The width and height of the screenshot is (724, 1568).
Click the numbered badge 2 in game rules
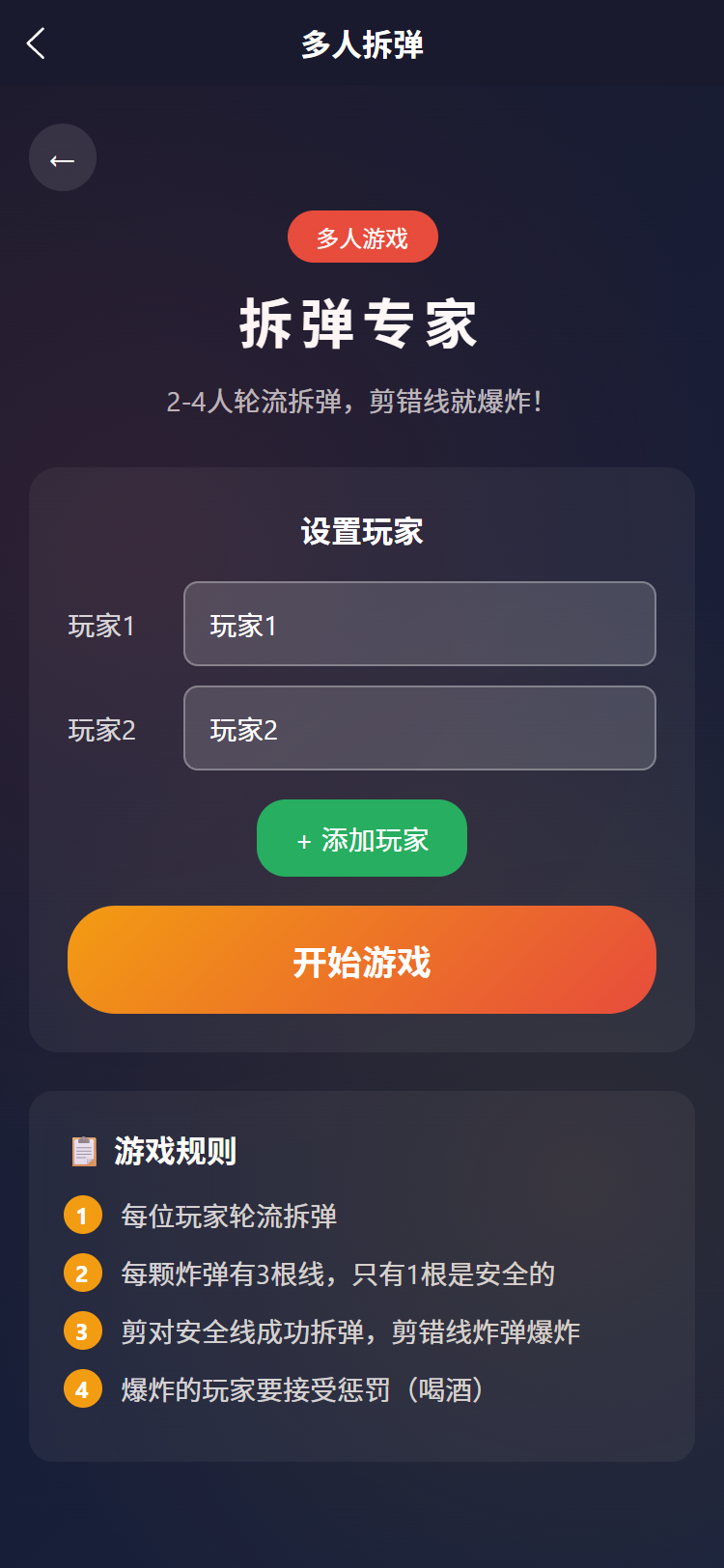[83, 1274]
